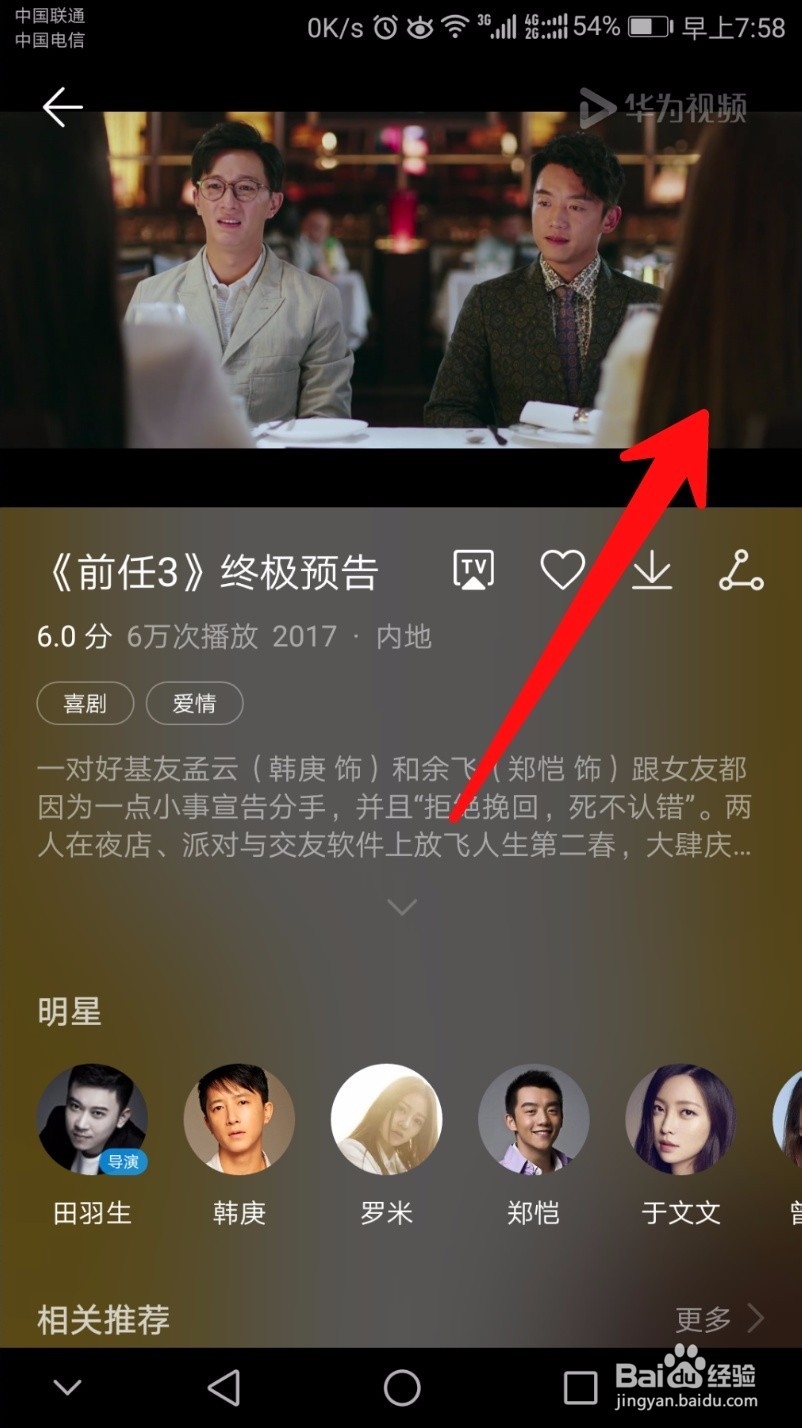Select actress 于文文 from the star list
The width and height of the screenshot is (802, 1428).
point(680,1119)
